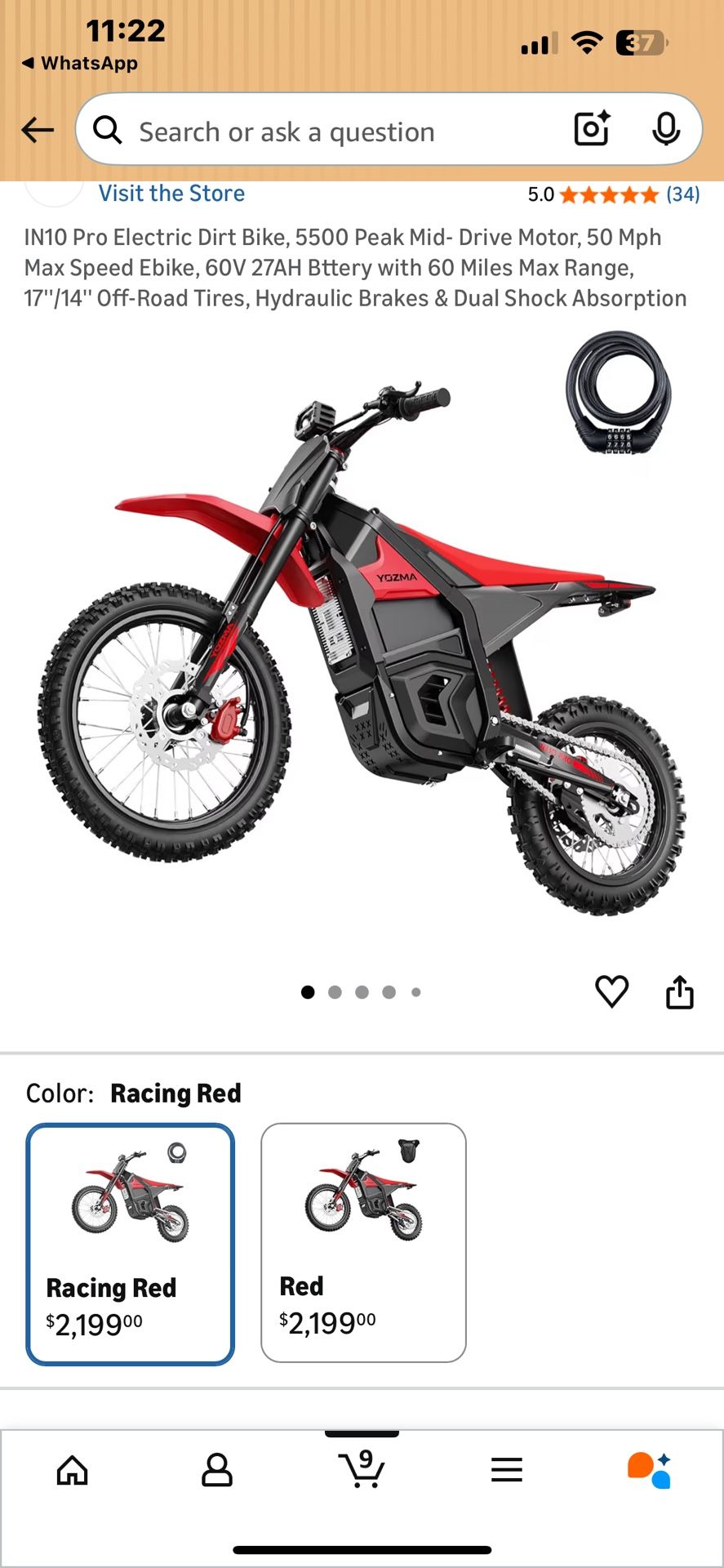Viewport: 724px width, 1568px height.
Task: Open the Rufus AI assistant
Action: (650, 1471)
